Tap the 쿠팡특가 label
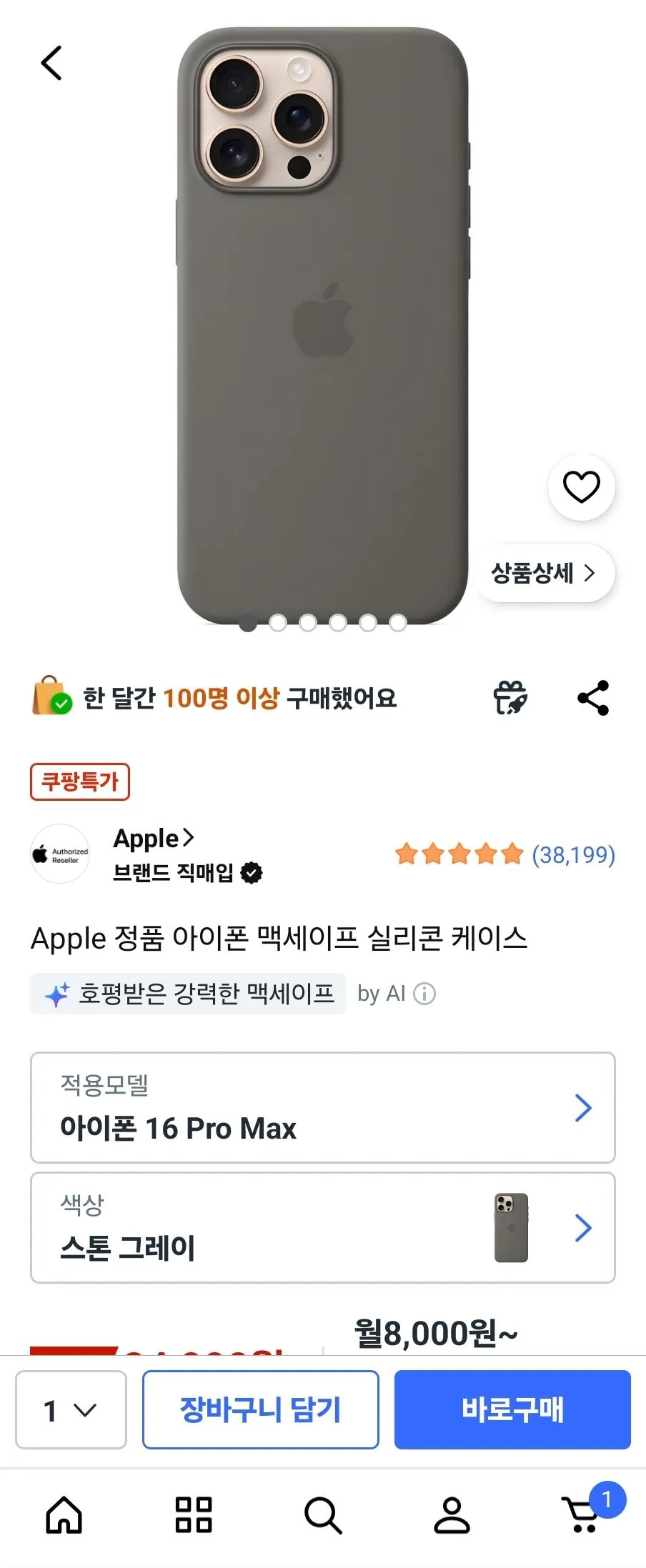This screenshot has width=646, height=1568. click(x=80, y=782)
